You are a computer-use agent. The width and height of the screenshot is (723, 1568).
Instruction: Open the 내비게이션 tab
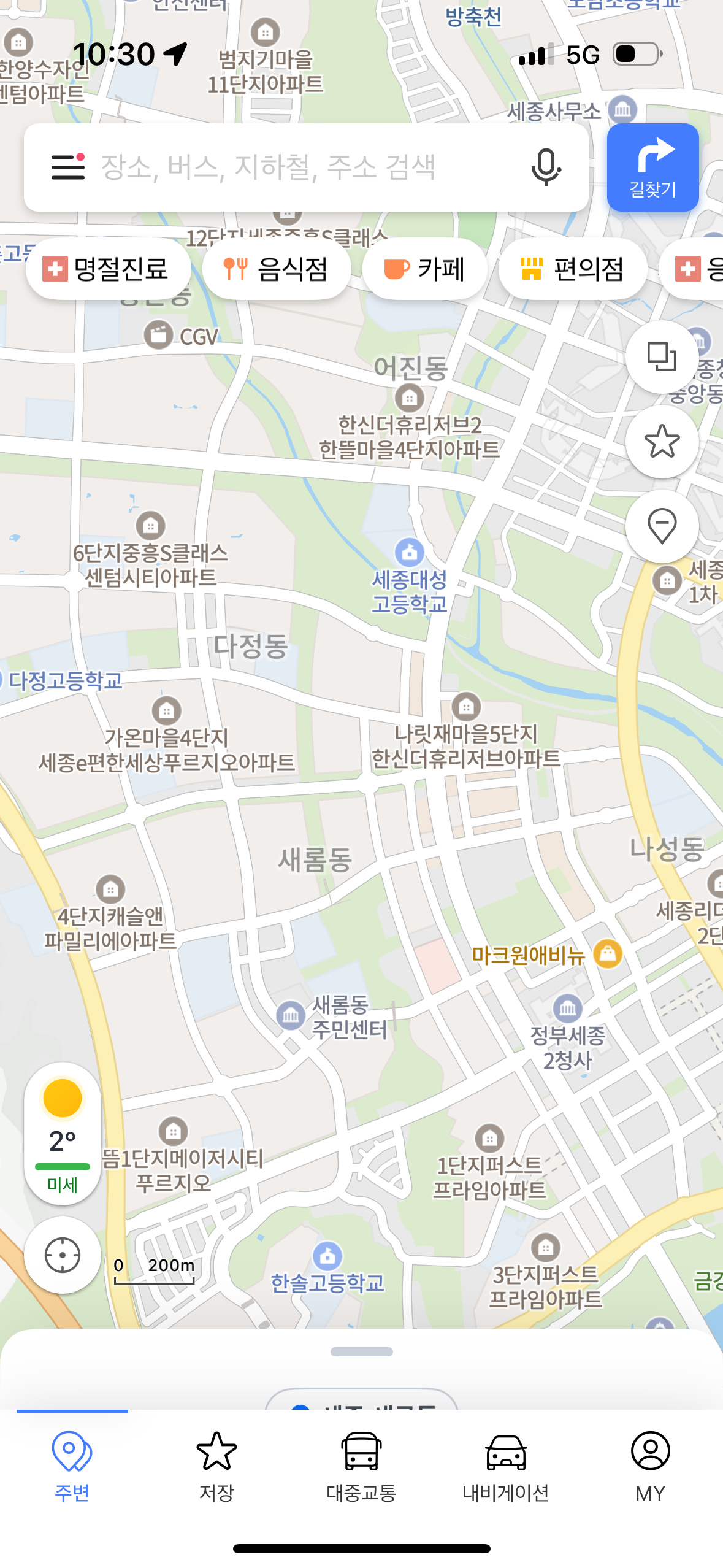point(506,1466)
